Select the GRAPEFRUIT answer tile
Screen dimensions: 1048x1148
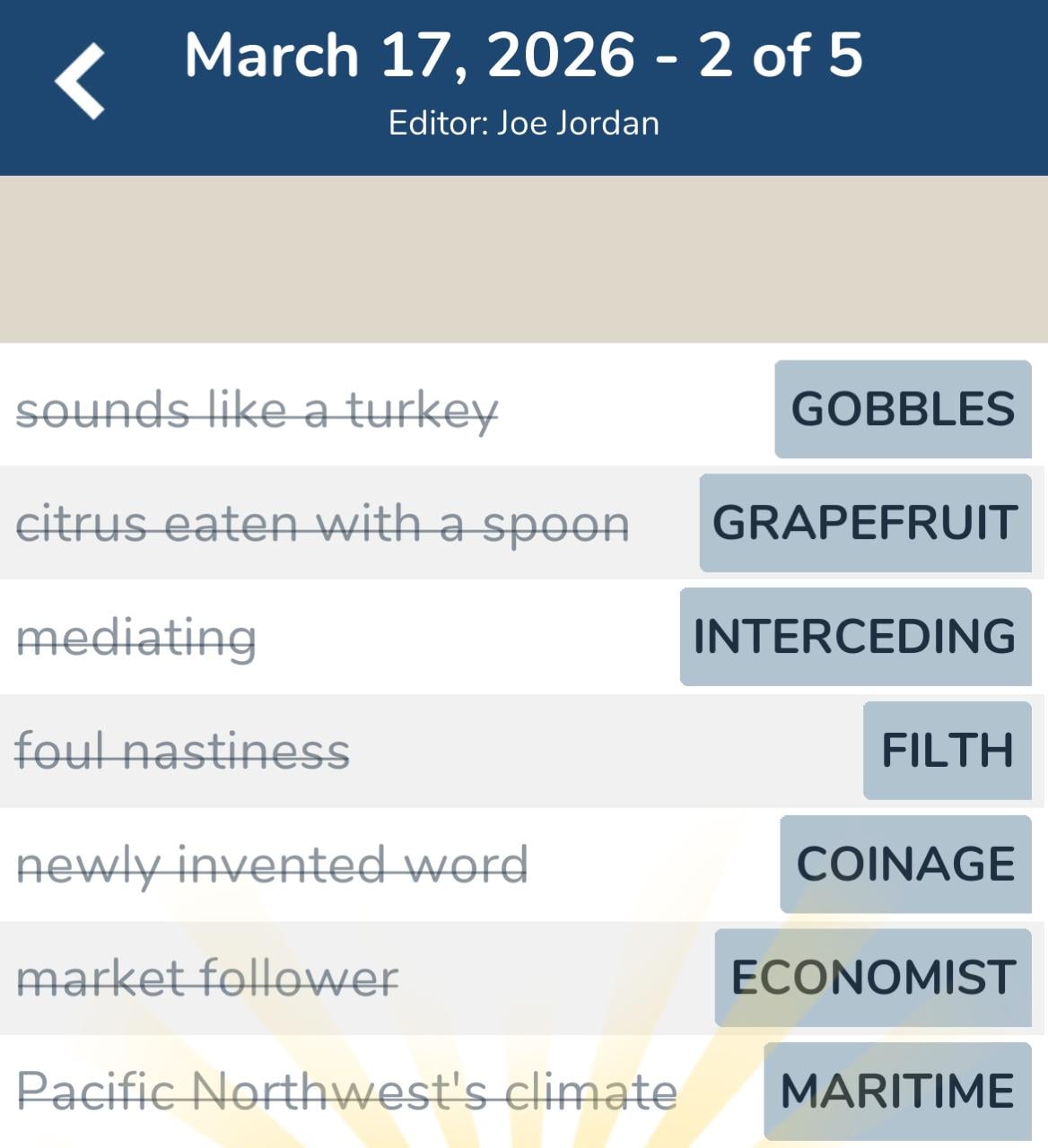(863, 525)
